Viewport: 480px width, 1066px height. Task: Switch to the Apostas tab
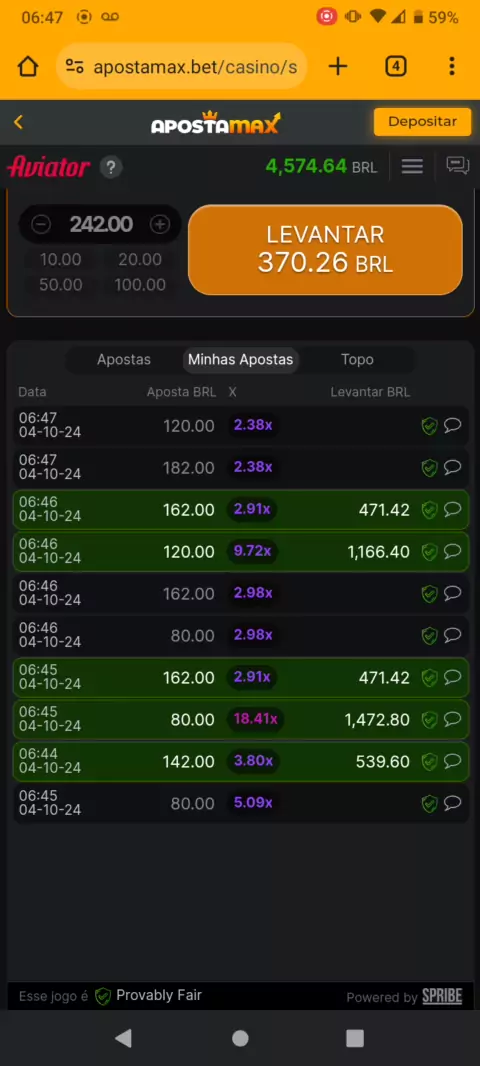[124, 360]
